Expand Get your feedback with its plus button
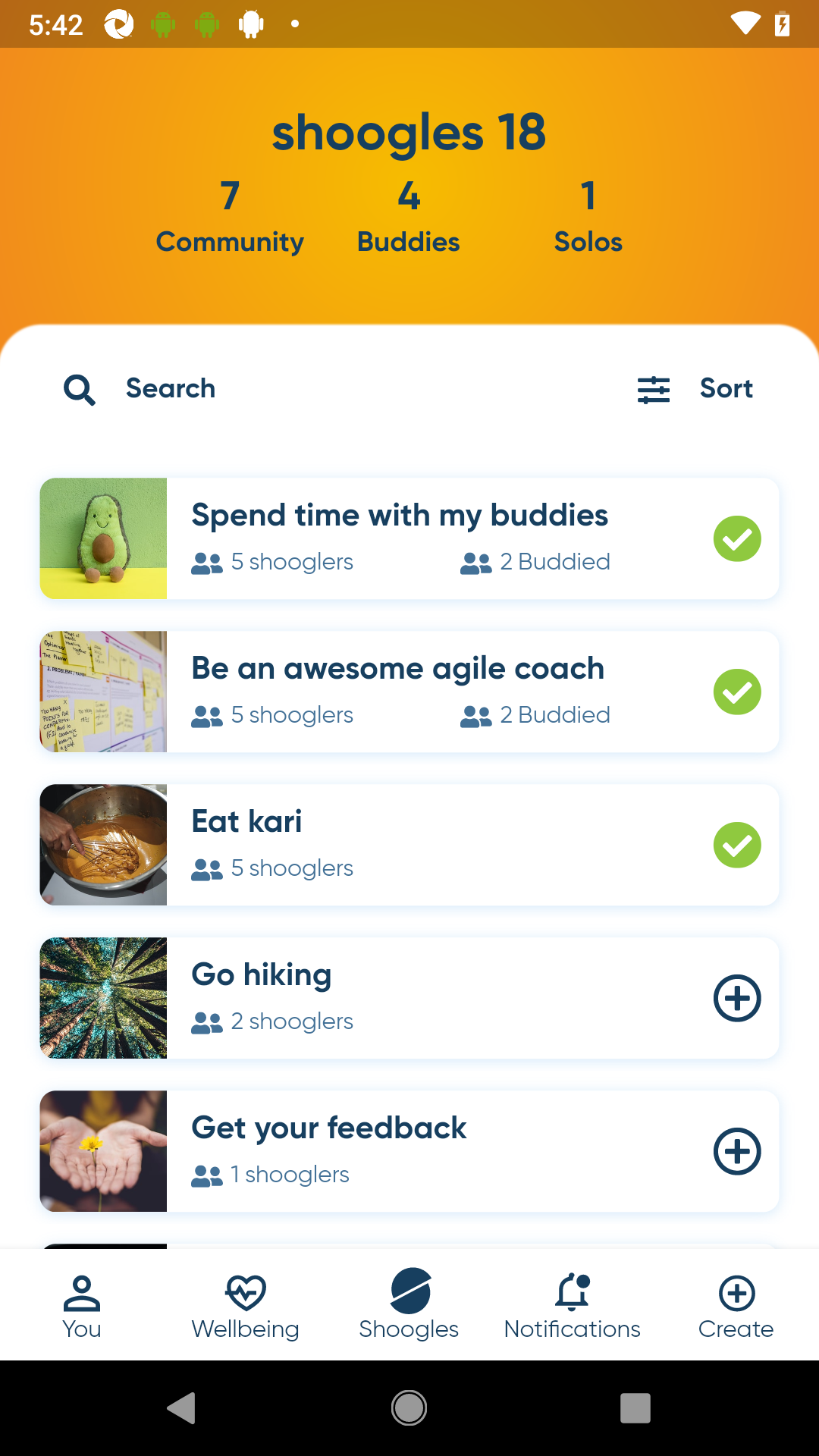The height and width of the screenshot is (1456, 819). point(736,1151)
